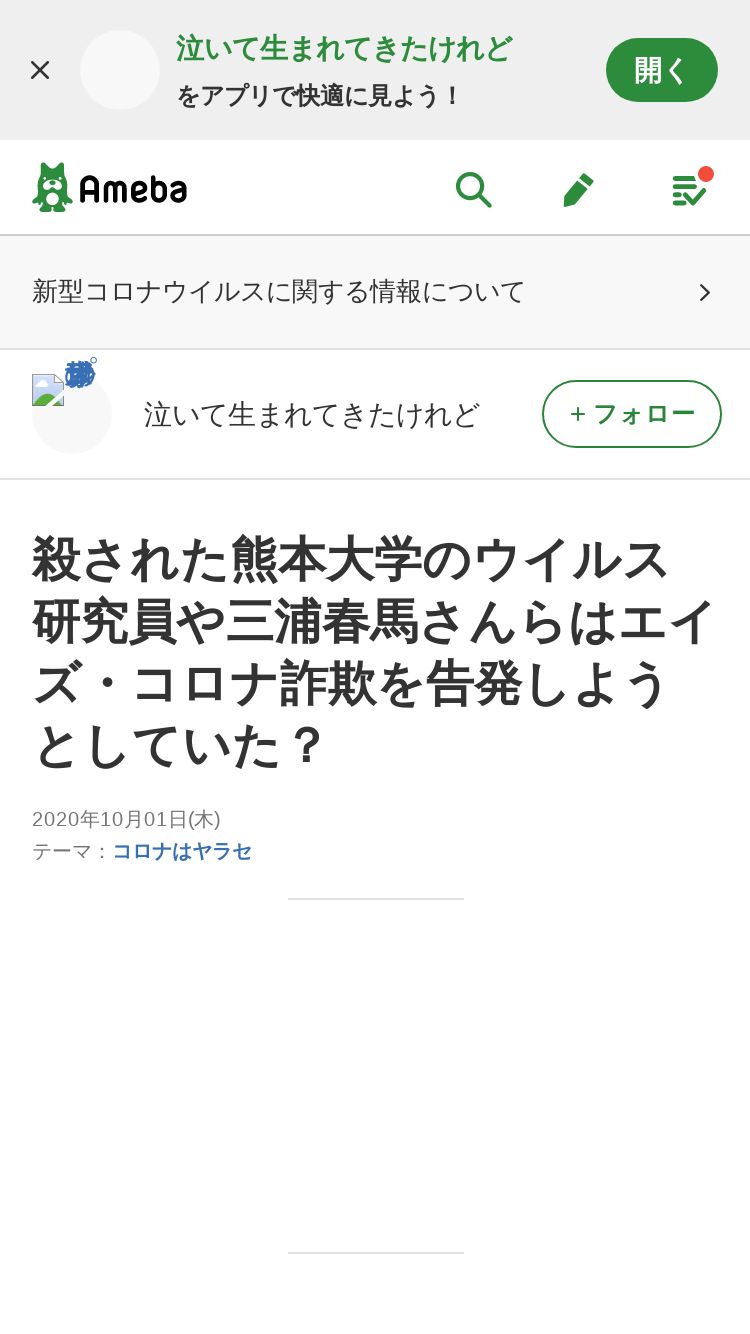Tap the green 開く button

click(662, 70)
